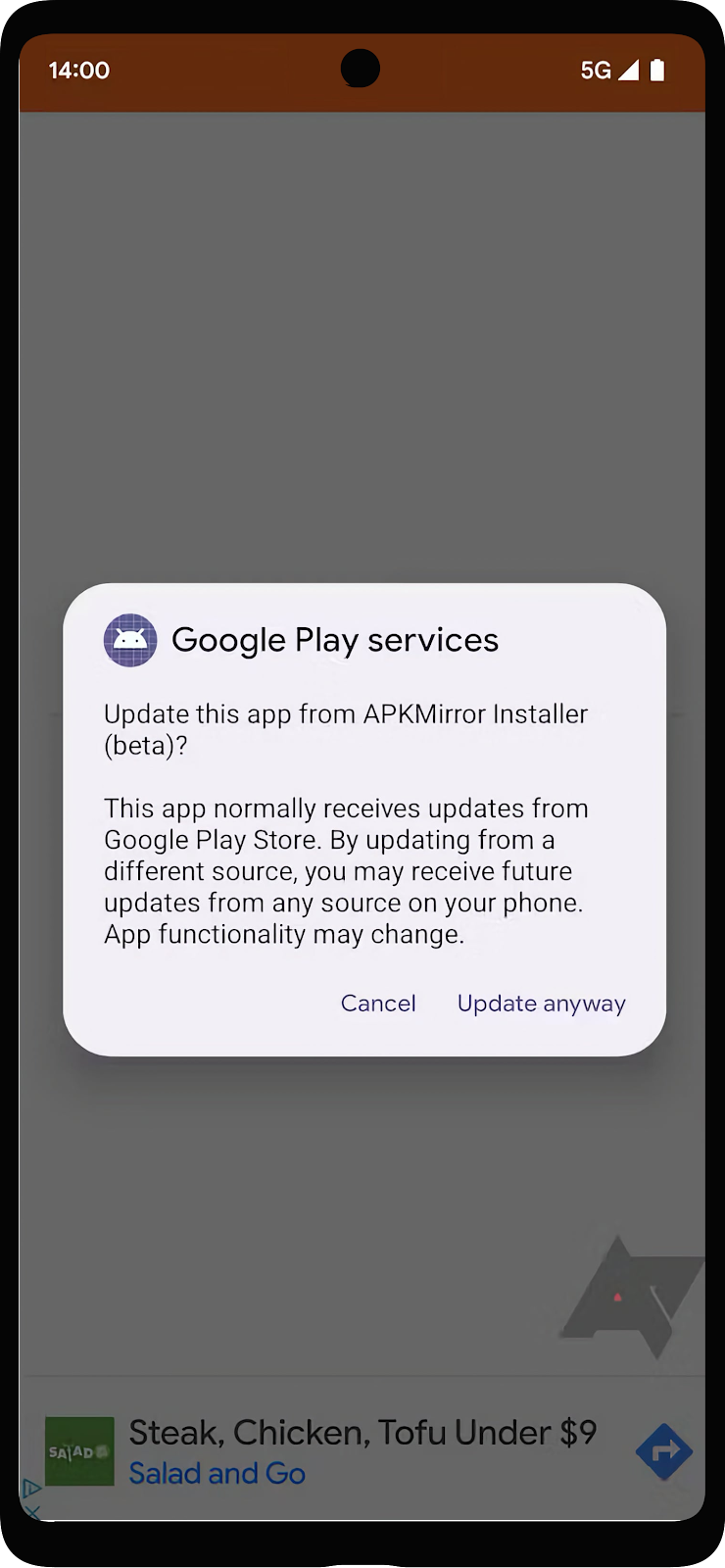Cancel the Google Play services update

(378, 1003)
